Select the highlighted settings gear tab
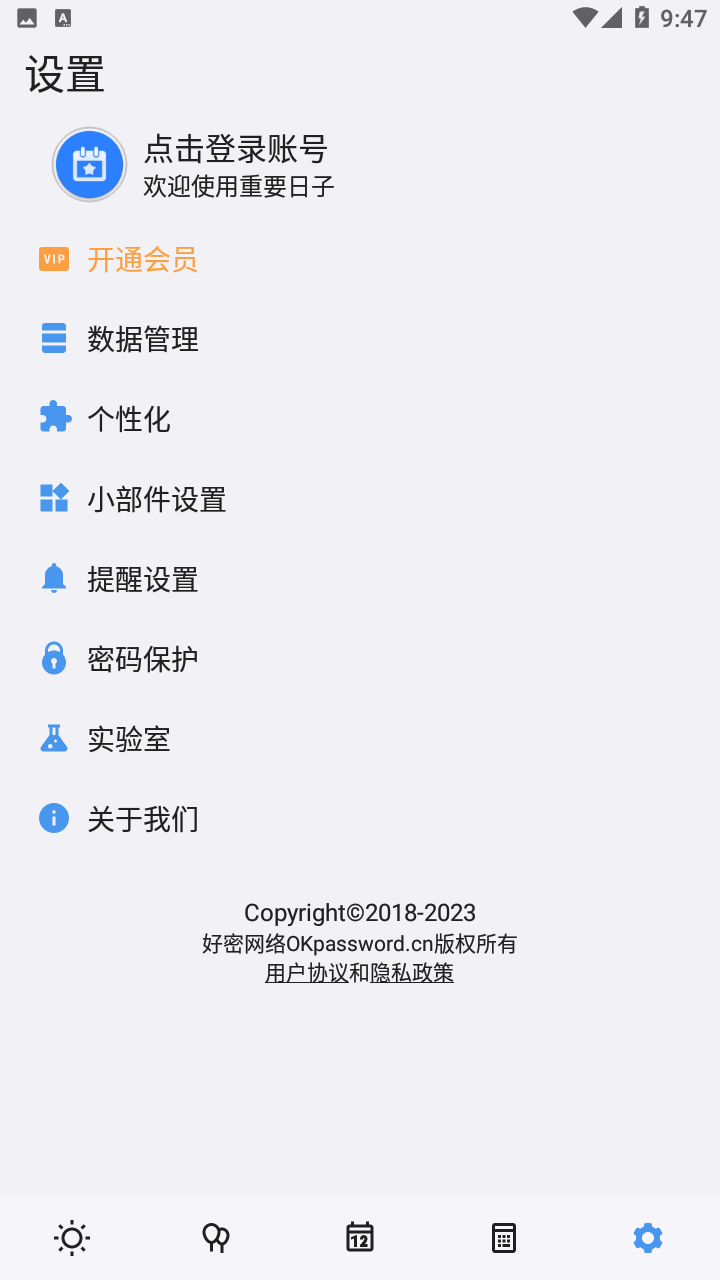This screenshot has height=1280, width=720. click(648, 1238)
